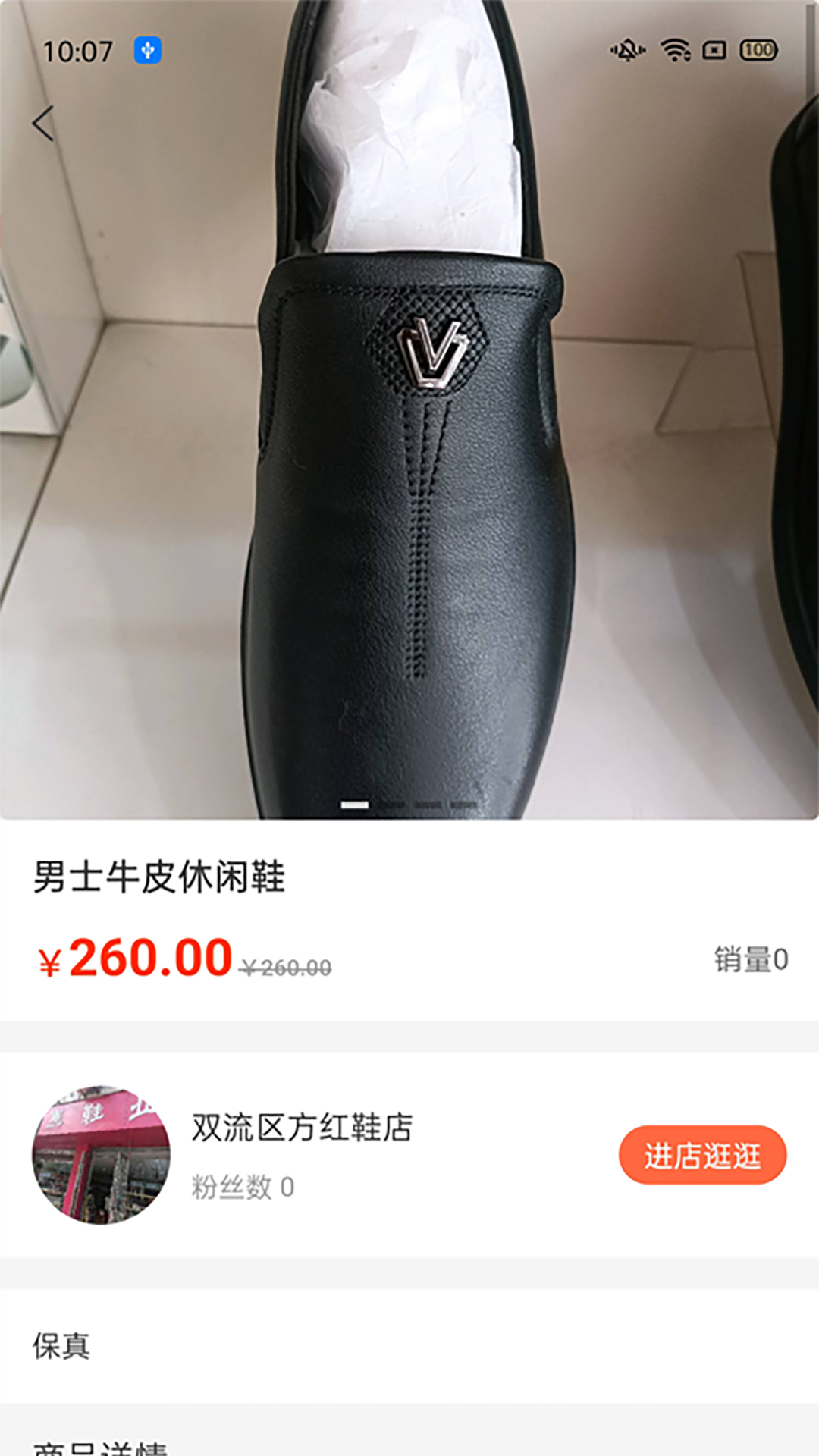The height and width of the screenshot is (1456, 819).
Task: Tap the 销量0 sales counter
Action: point(751,957)
